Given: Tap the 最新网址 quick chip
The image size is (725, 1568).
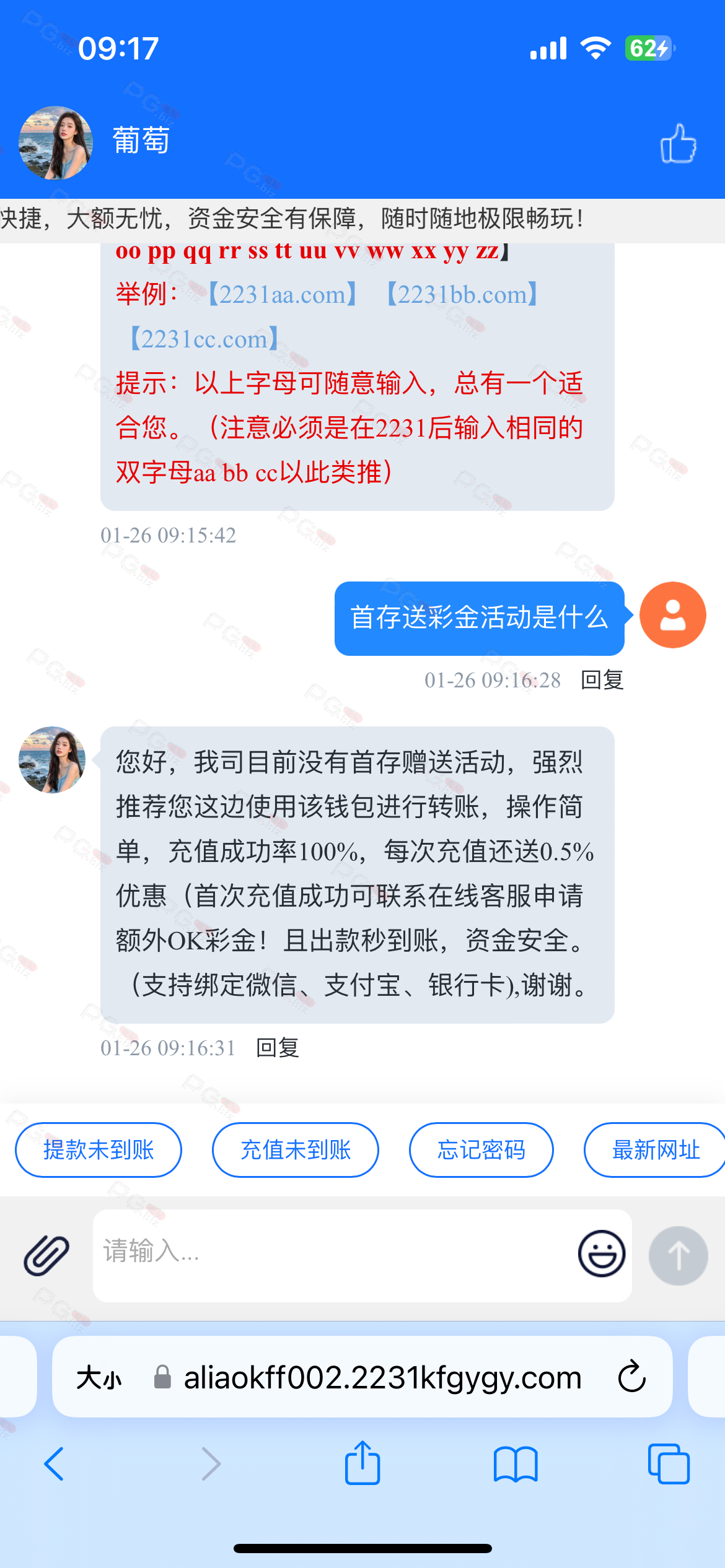Looking at the screenshot, I should tap(654, 1150).
